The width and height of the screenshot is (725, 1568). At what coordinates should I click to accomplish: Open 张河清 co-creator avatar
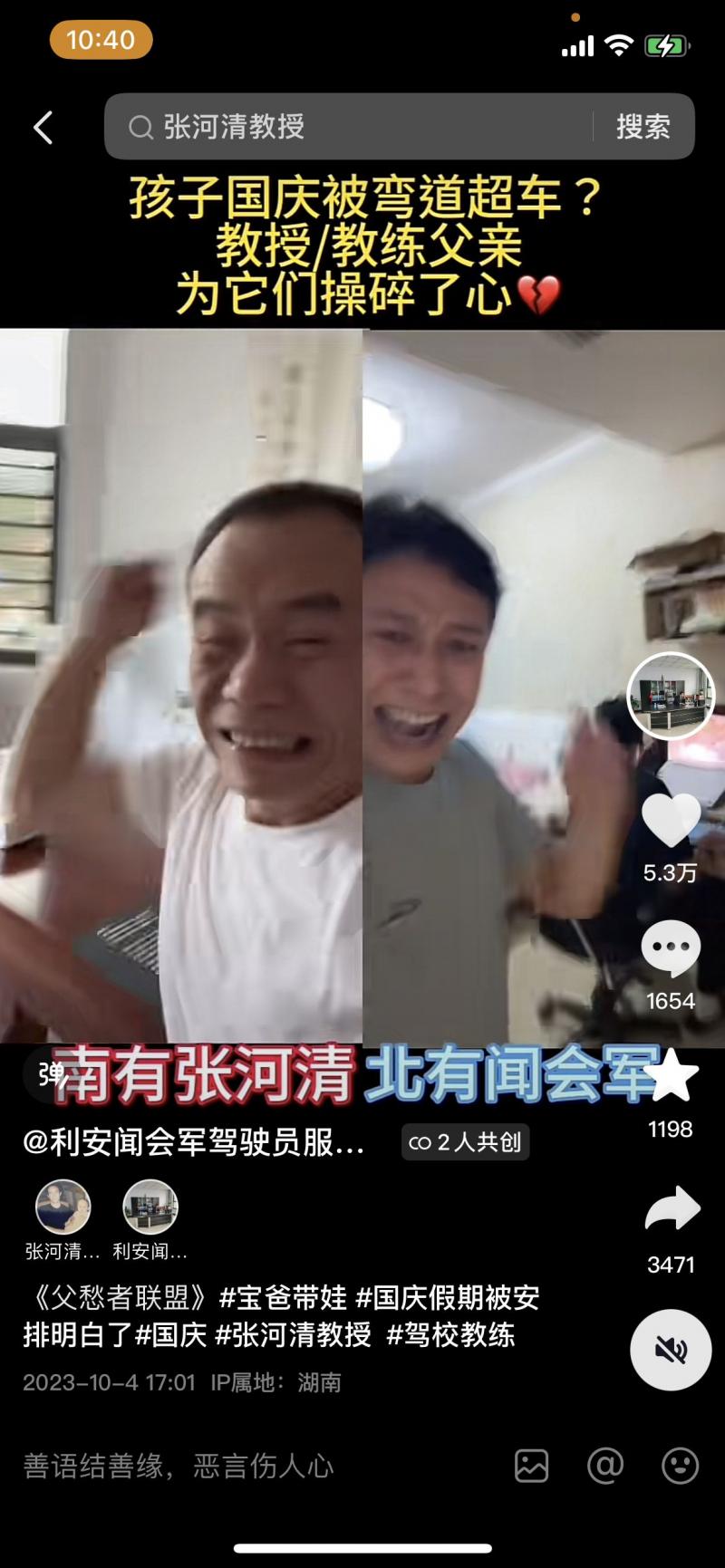pyautogui.click(x=63, y=1207)
